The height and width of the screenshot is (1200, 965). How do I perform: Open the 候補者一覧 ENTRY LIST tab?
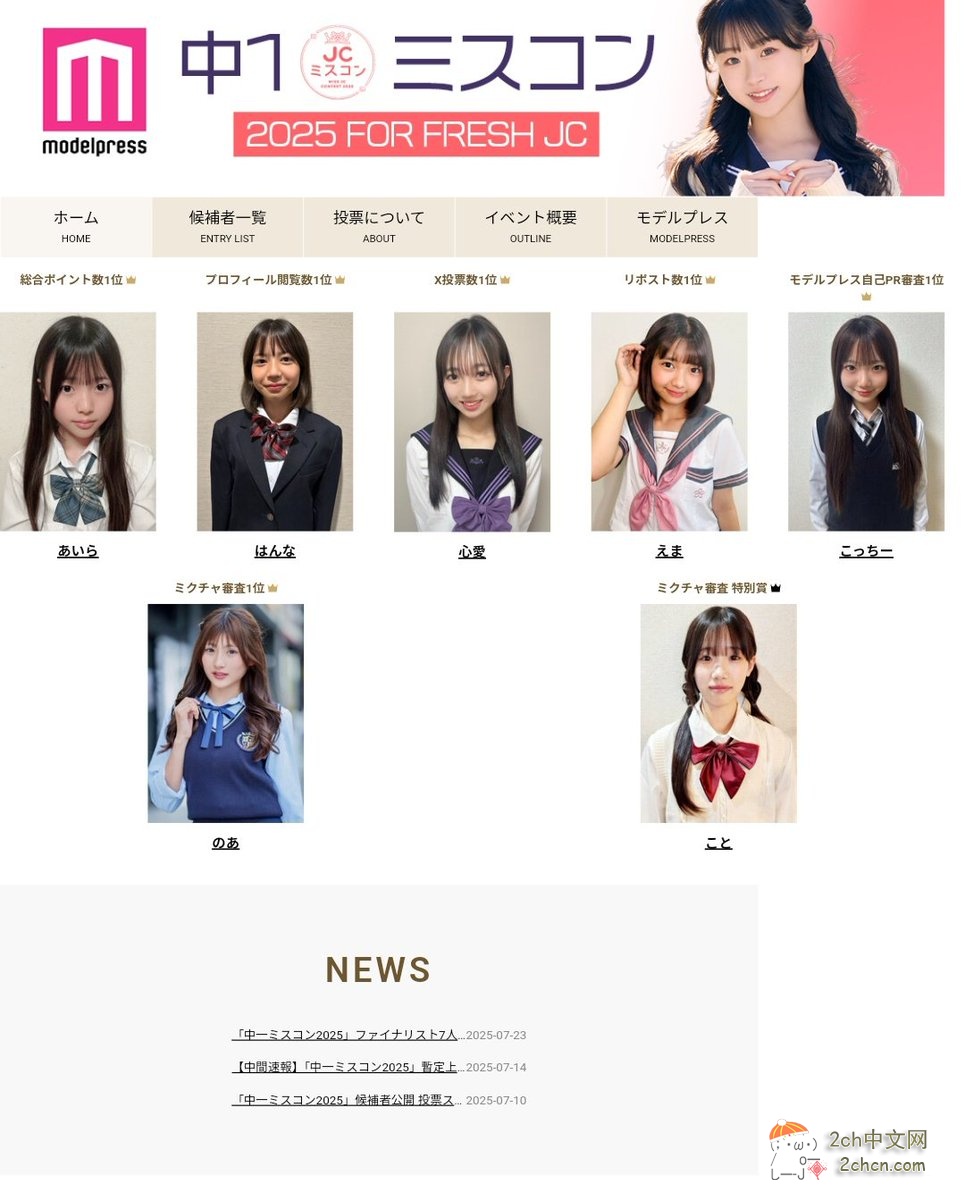(x=228, y=227)
